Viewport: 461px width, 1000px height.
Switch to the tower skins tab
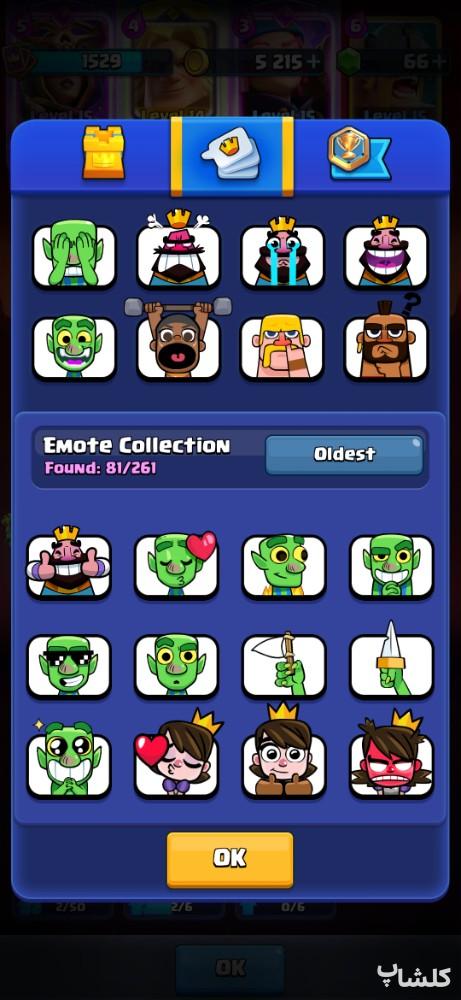[x=103, y=153]
